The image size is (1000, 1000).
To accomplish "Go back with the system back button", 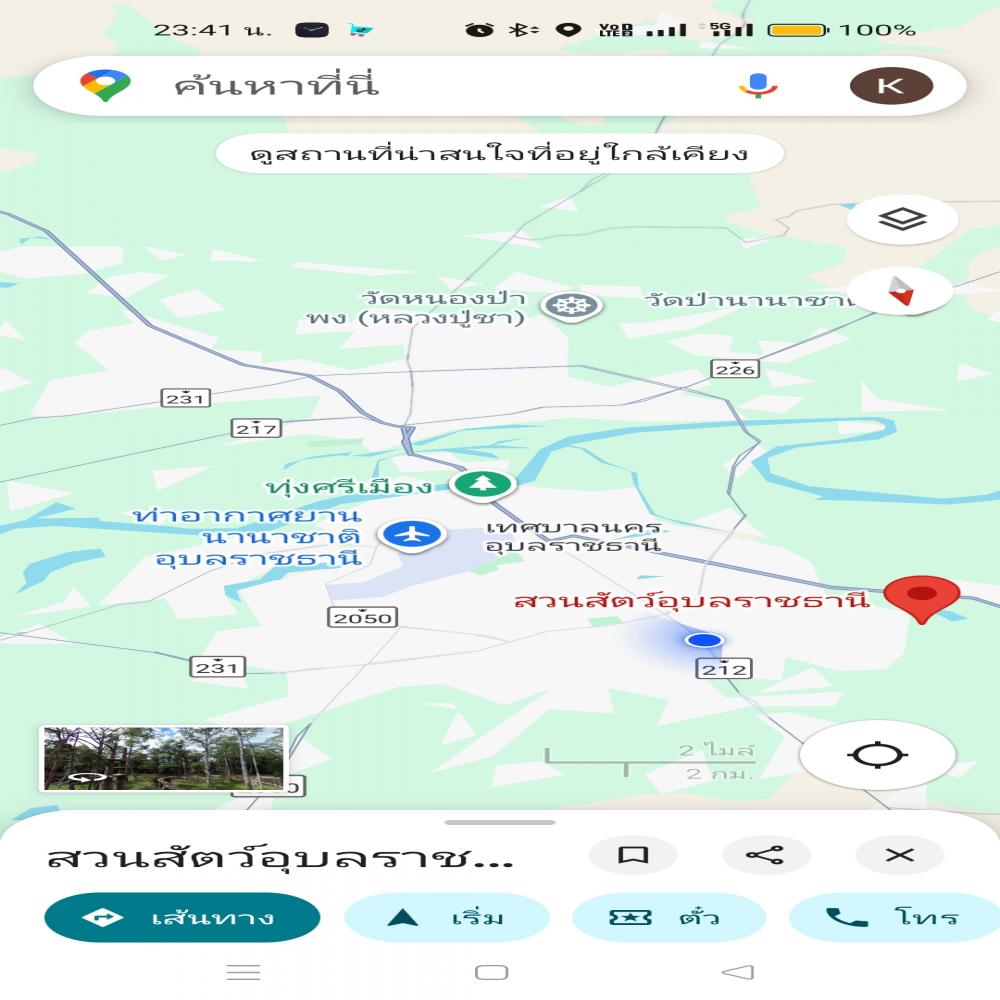I will [737, 972].
